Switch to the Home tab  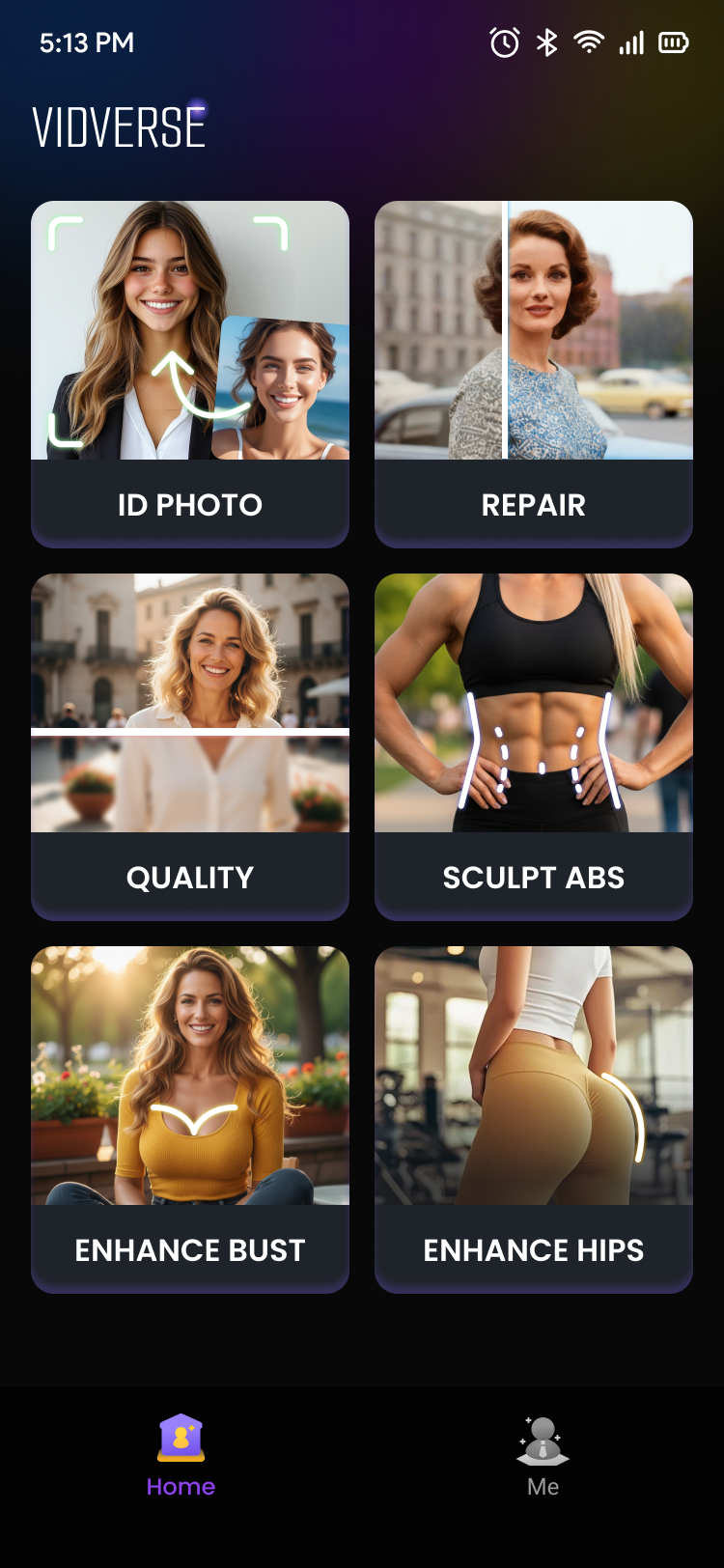coord(180,1458)
